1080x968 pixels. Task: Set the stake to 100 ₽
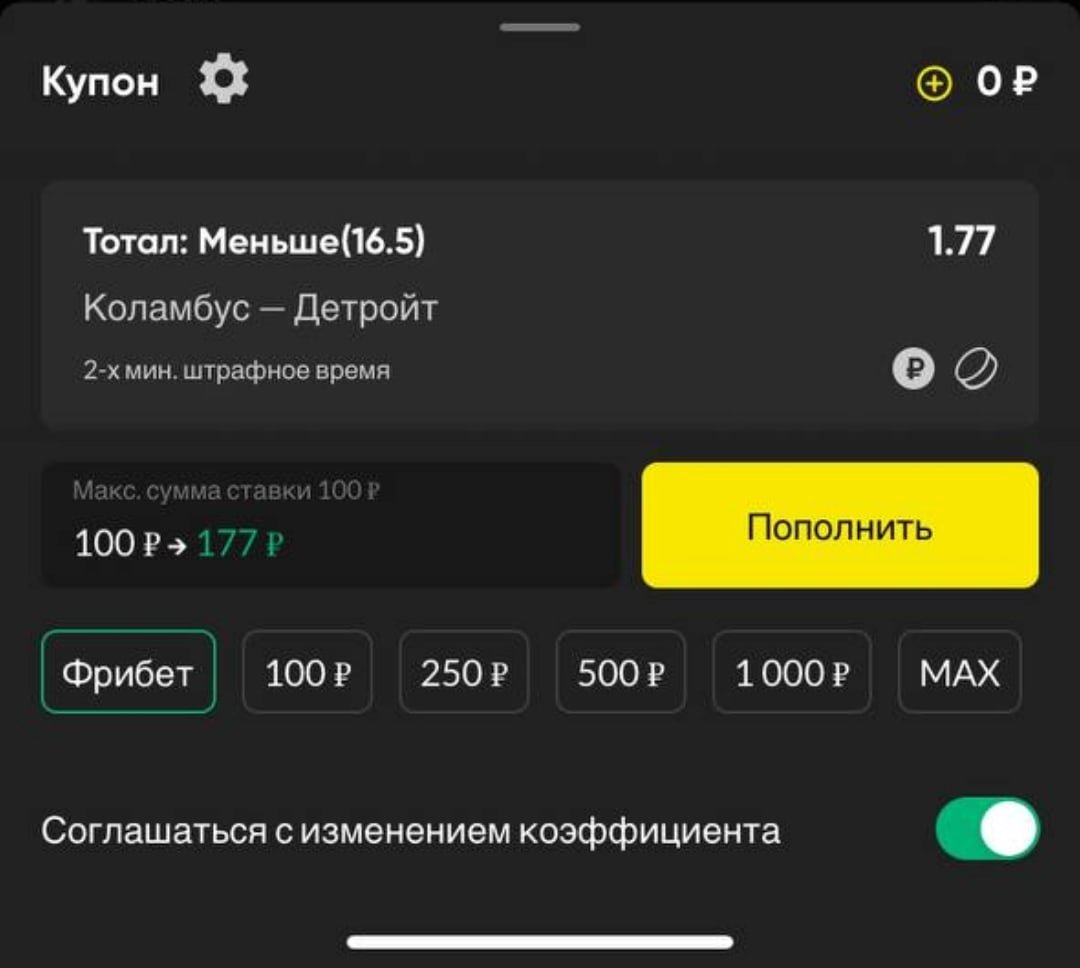tap(307, 672)
